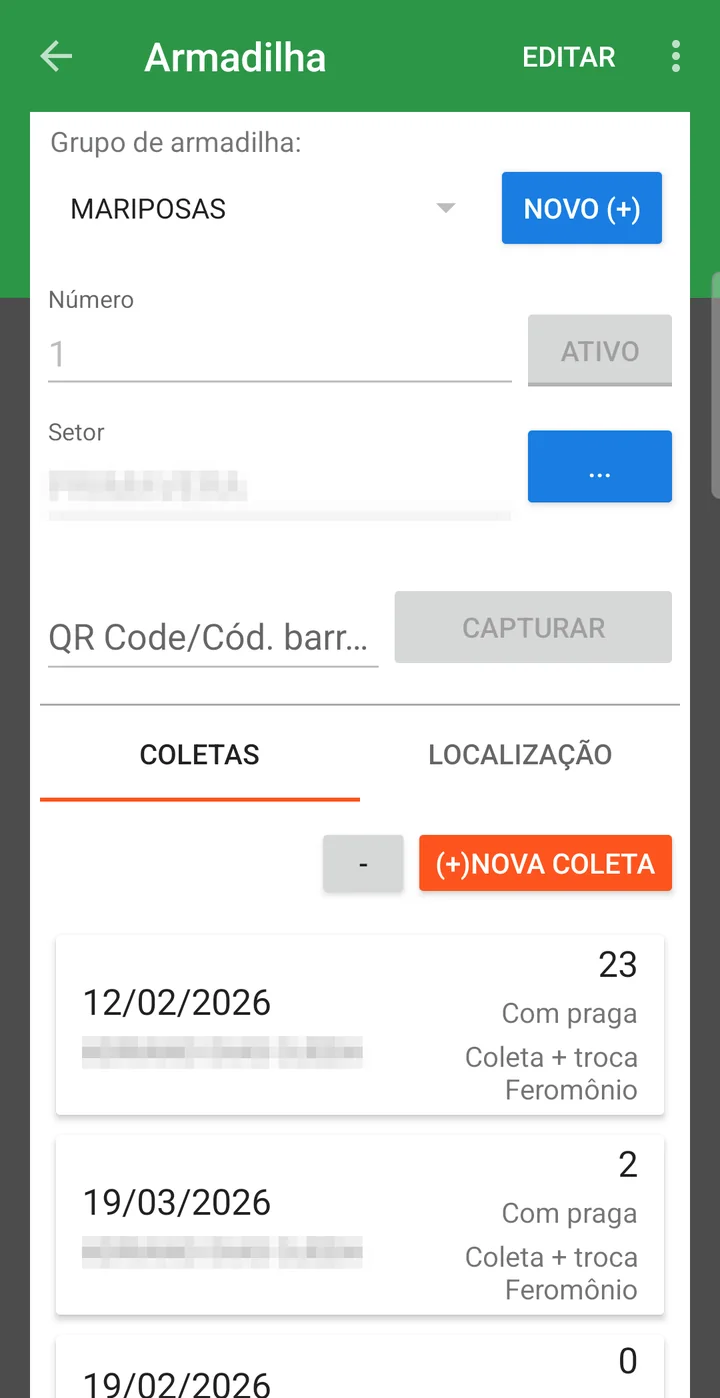Switch to the LOCALIZAÇÃO tab
720x1398 pixels.
(520, 754)
